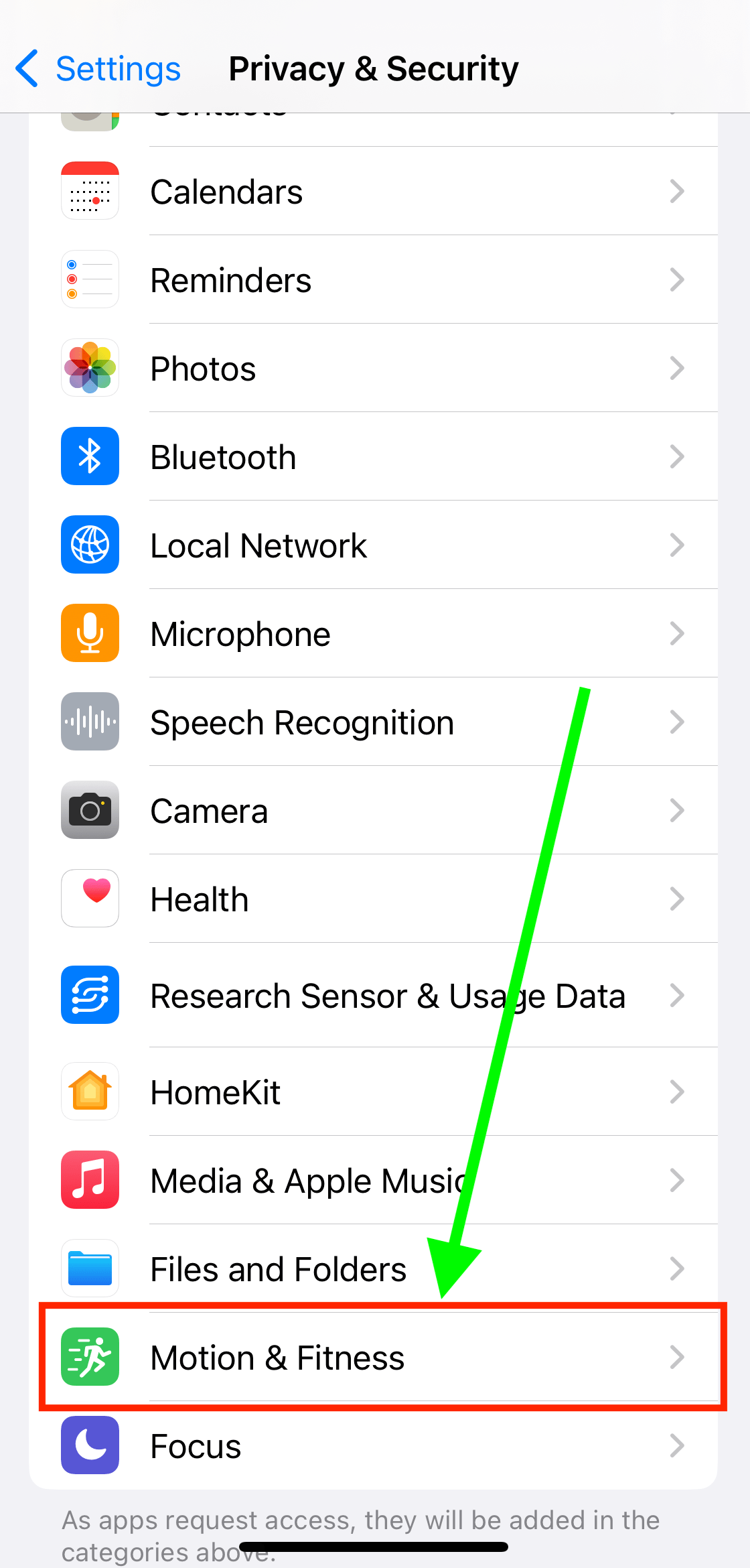Go back to Settings
Screen dimensions: 750x1568
98,68
